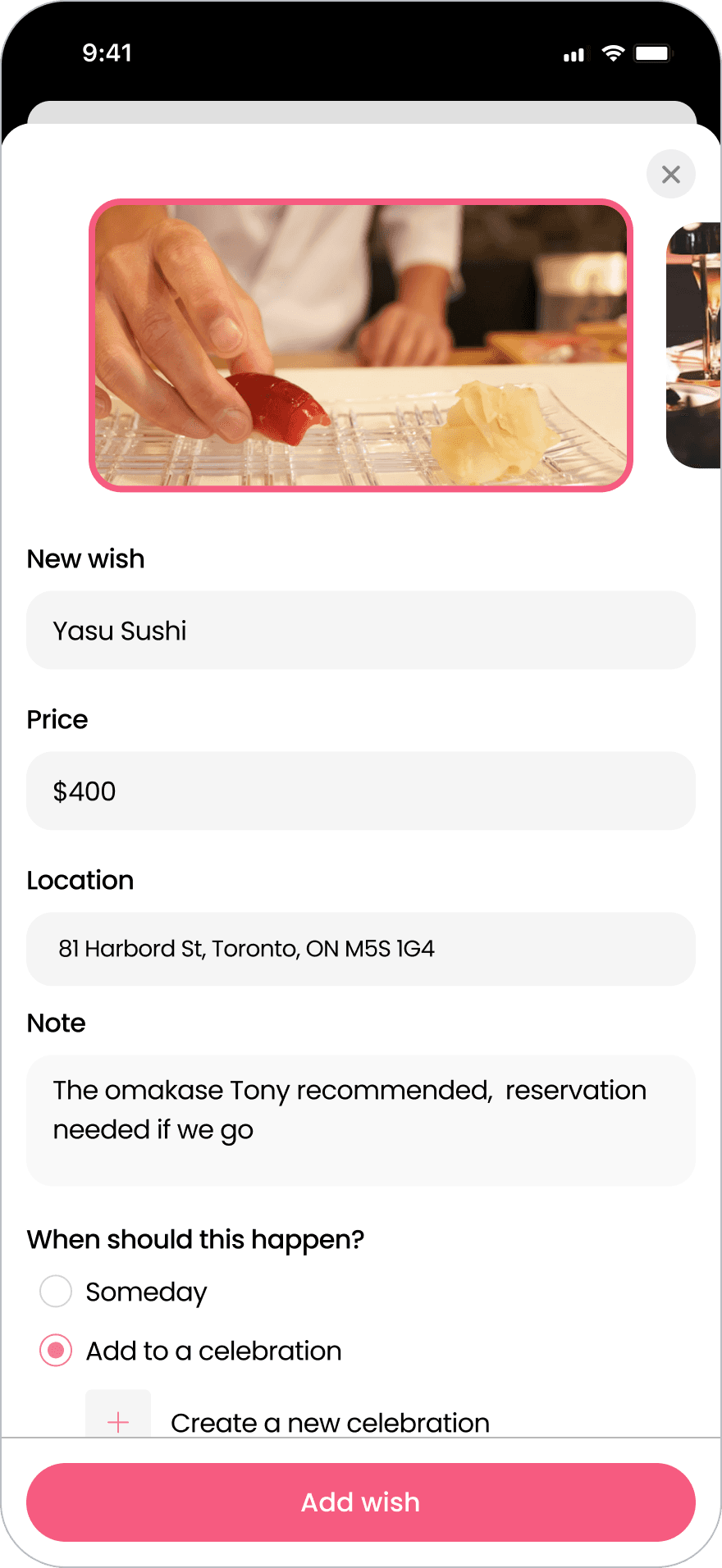
Task: Edit the note about the omakase
Action: coord(361,1119)
